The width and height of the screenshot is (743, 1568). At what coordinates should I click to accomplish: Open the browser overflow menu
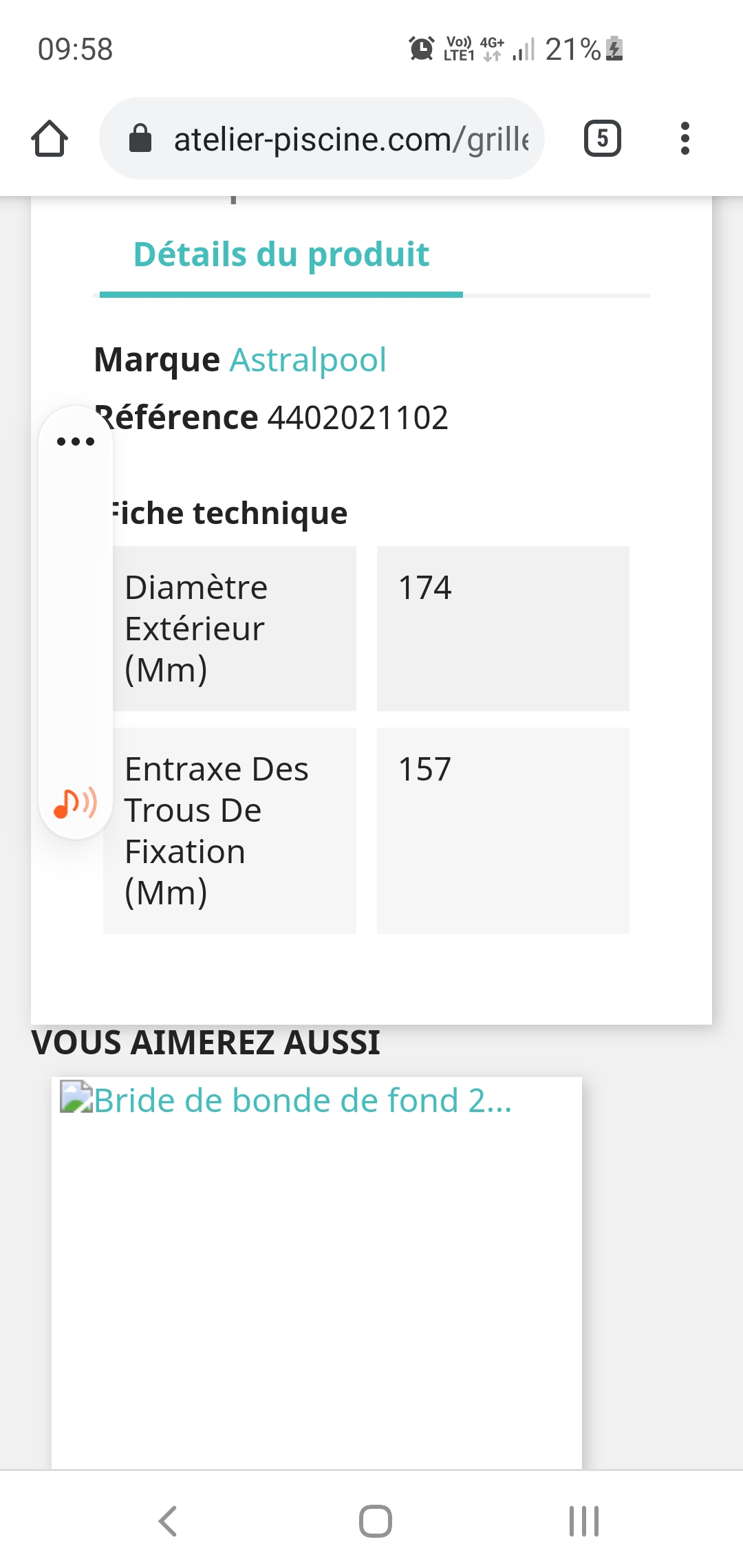[x=685, y=138]
